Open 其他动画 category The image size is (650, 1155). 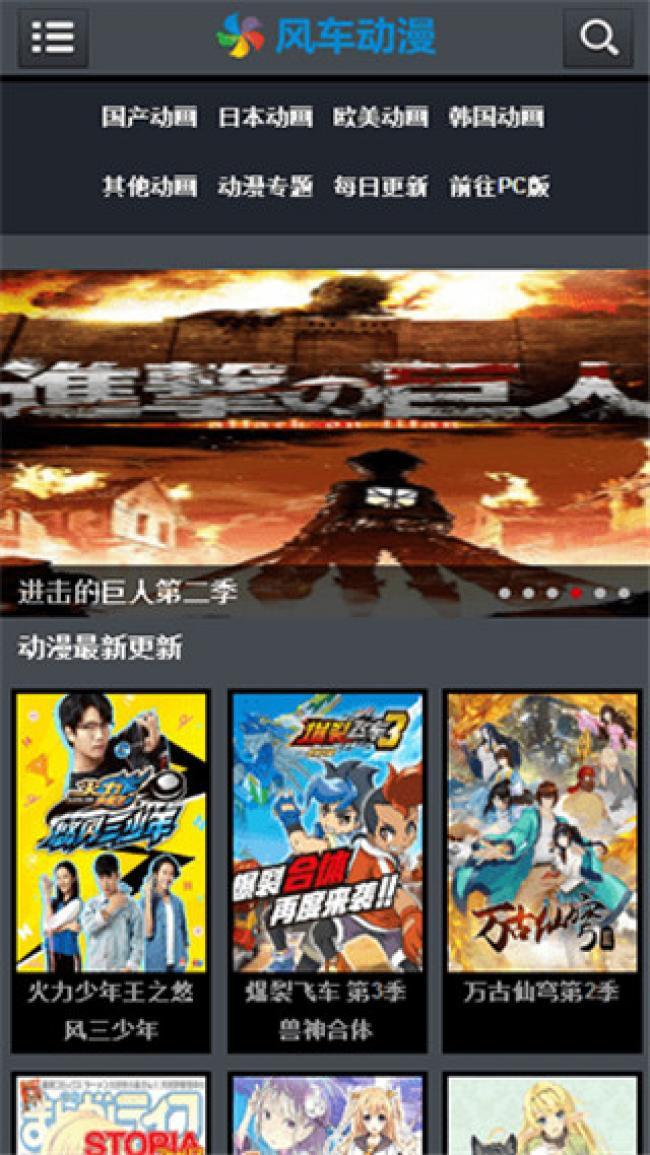pyautogui.click(x=149, y=186)
